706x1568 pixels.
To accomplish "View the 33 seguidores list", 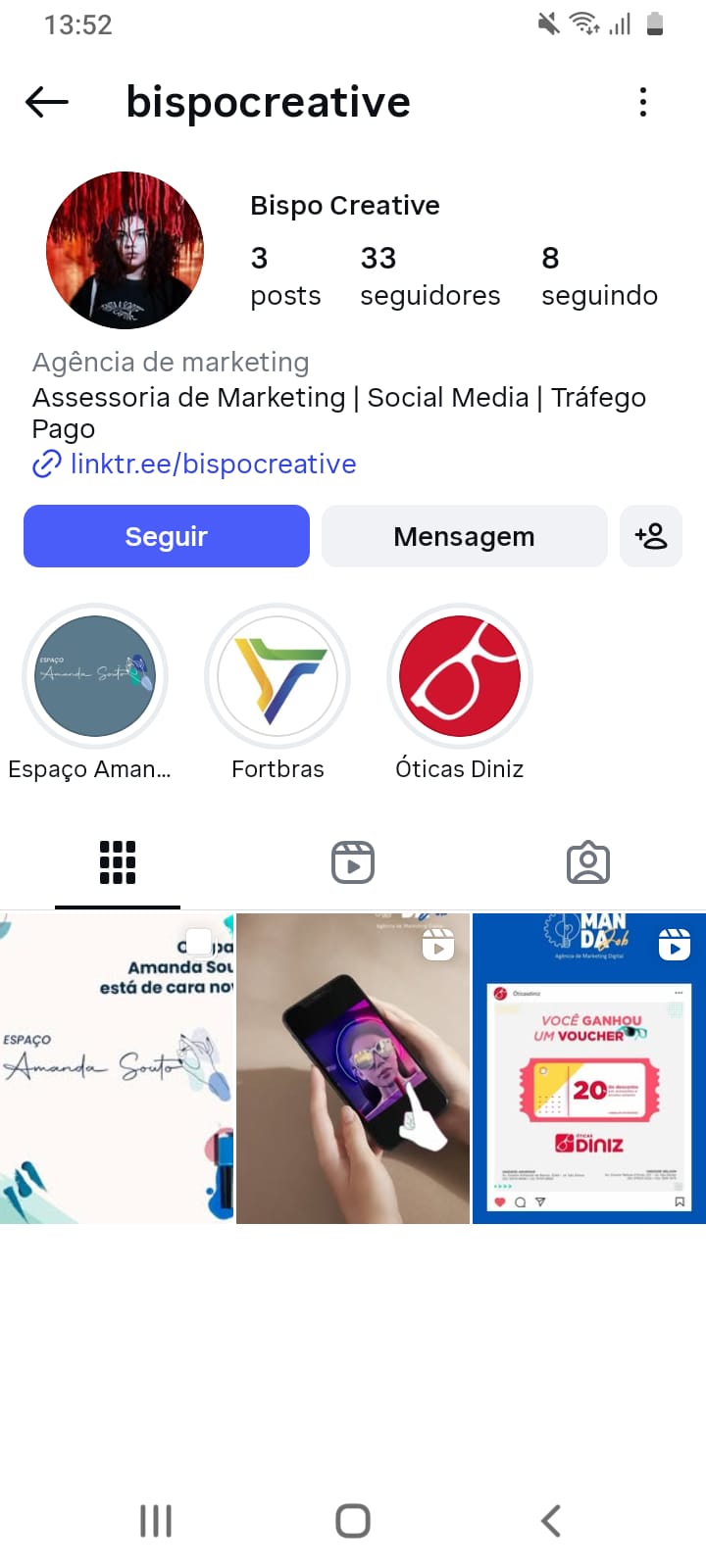I will [429, 275].
